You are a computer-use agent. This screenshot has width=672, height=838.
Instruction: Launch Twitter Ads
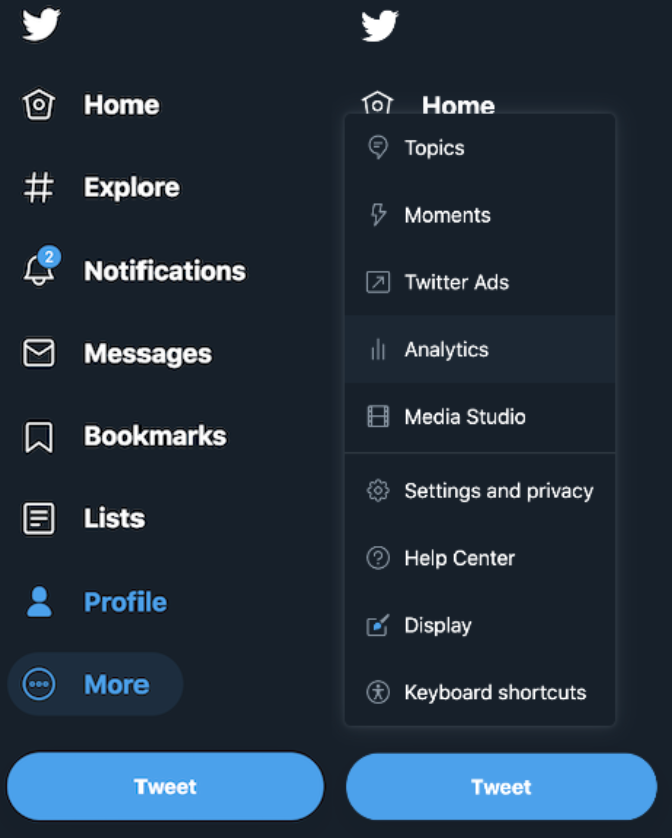(x=456, y=282)
